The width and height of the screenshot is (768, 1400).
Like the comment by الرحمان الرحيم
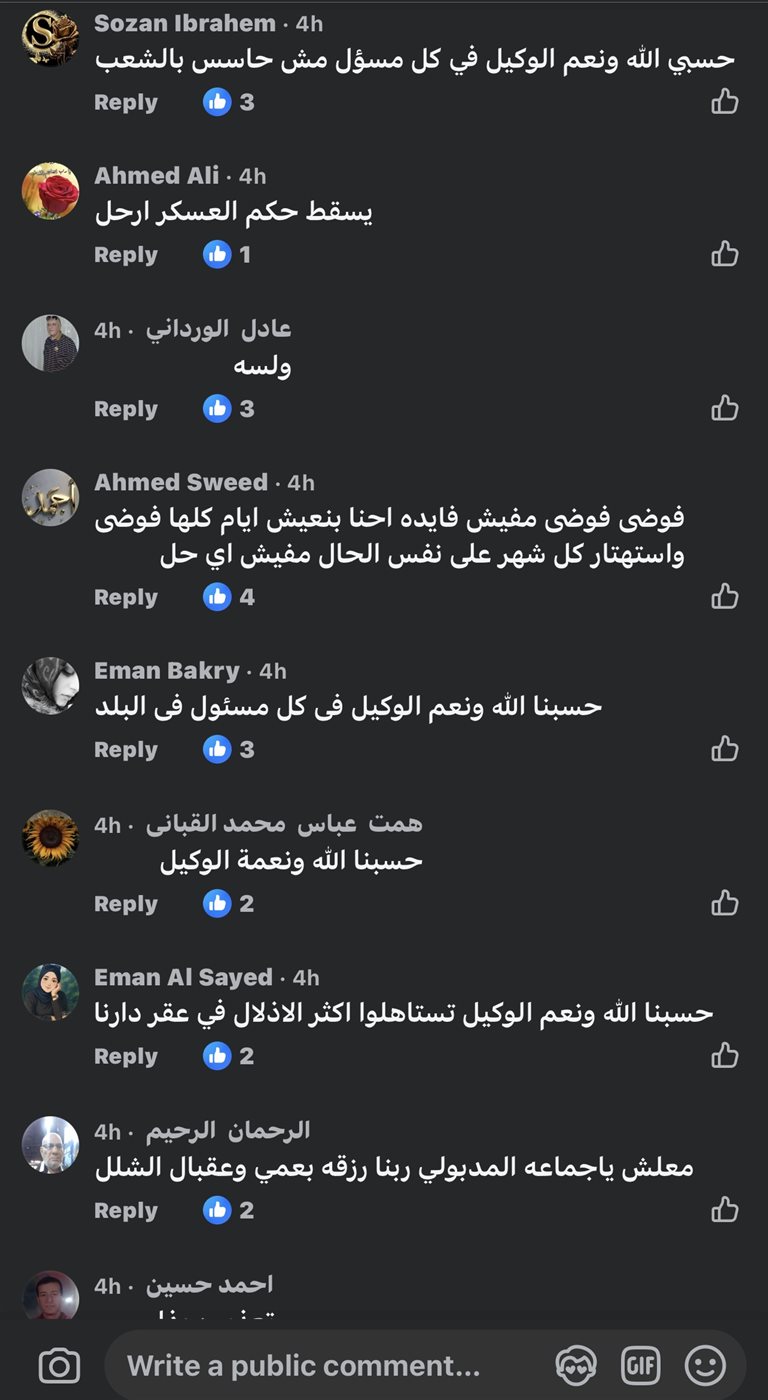[x=725, y=1209]
